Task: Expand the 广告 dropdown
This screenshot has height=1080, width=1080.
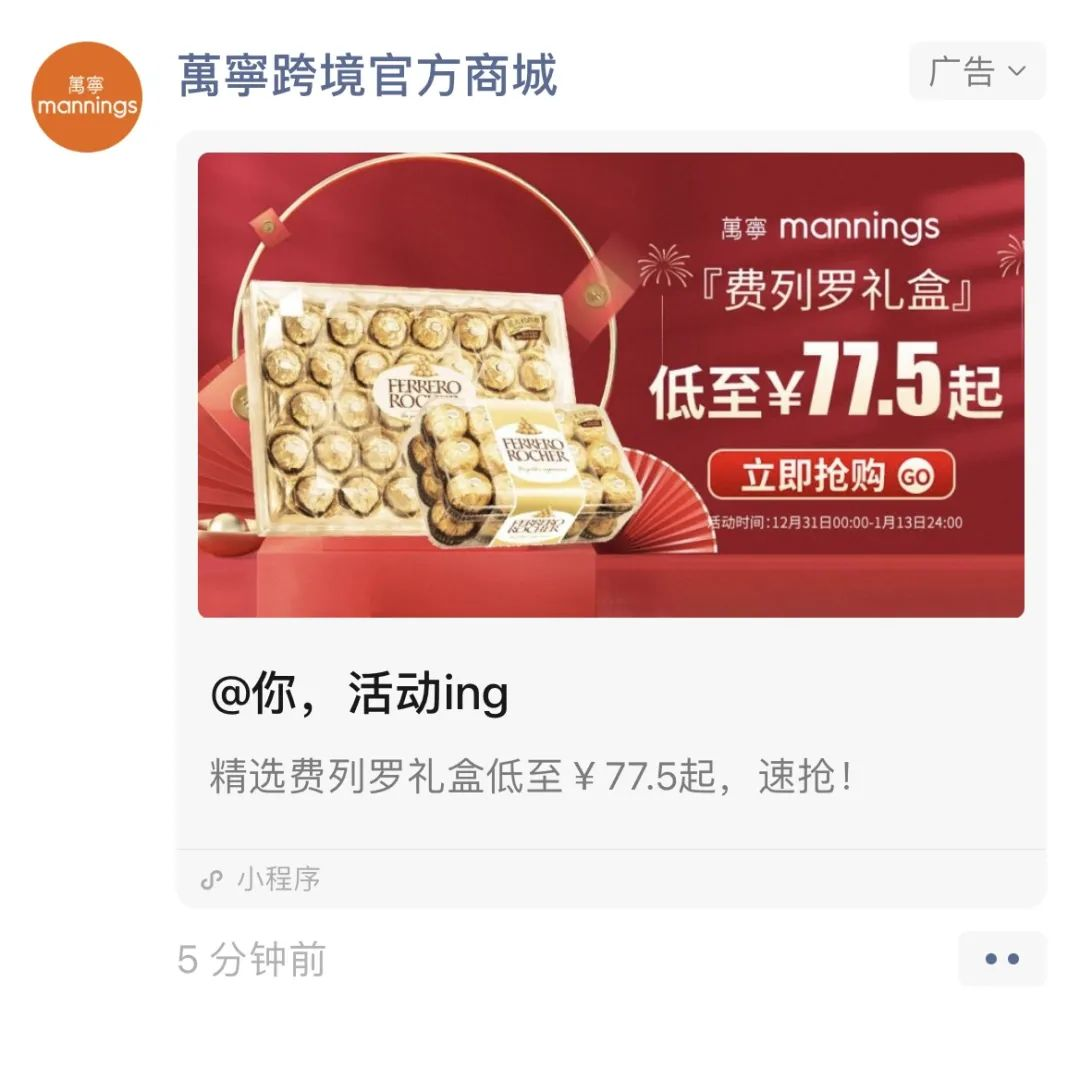Action: pyautogui.click(x=976, y=72)
